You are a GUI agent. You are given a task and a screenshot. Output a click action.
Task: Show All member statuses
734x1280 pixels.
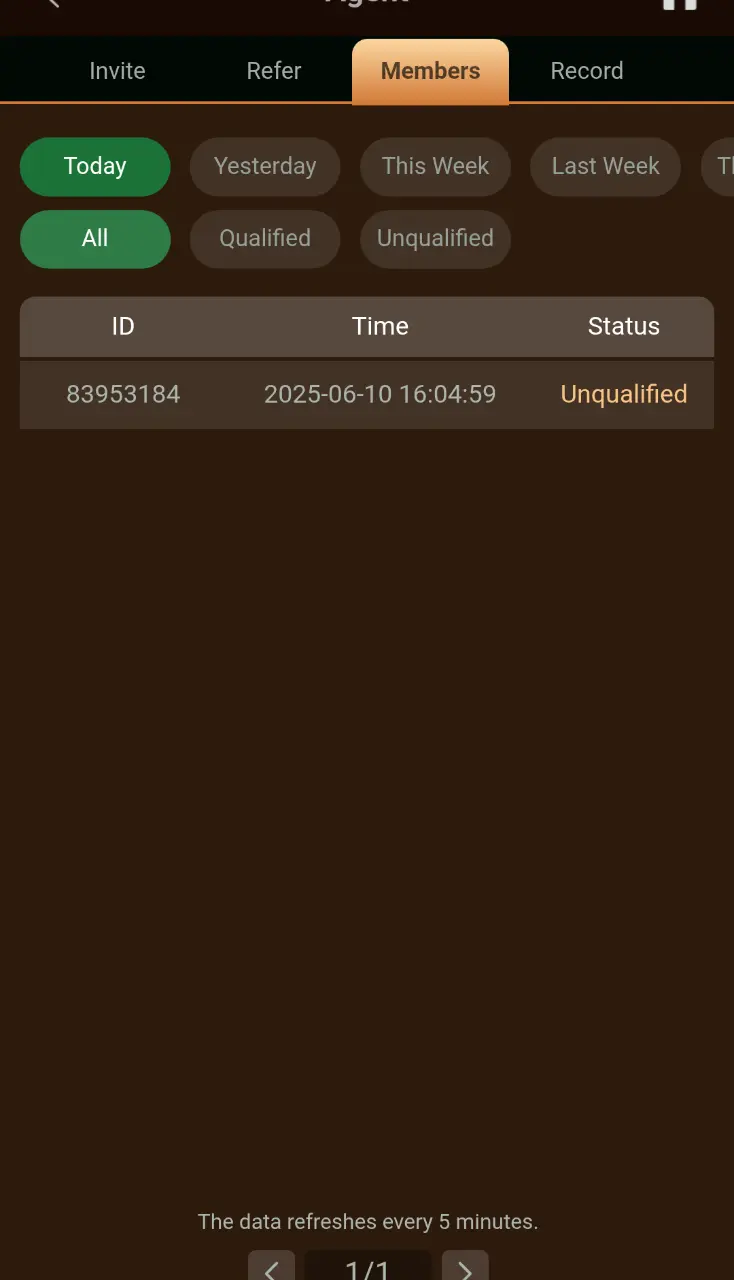(x=95, y=238)
